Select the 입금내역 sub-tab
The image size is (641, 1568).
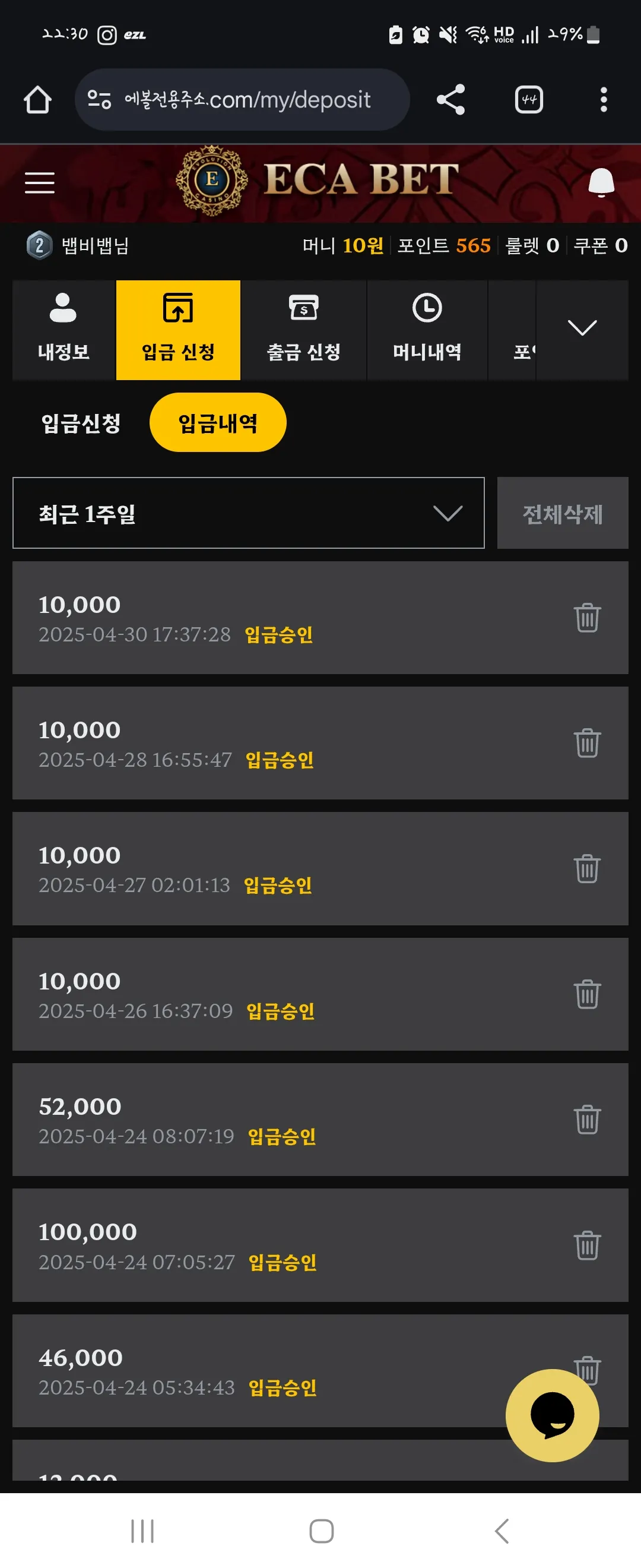pyautogui.click(x=218, y=422)
